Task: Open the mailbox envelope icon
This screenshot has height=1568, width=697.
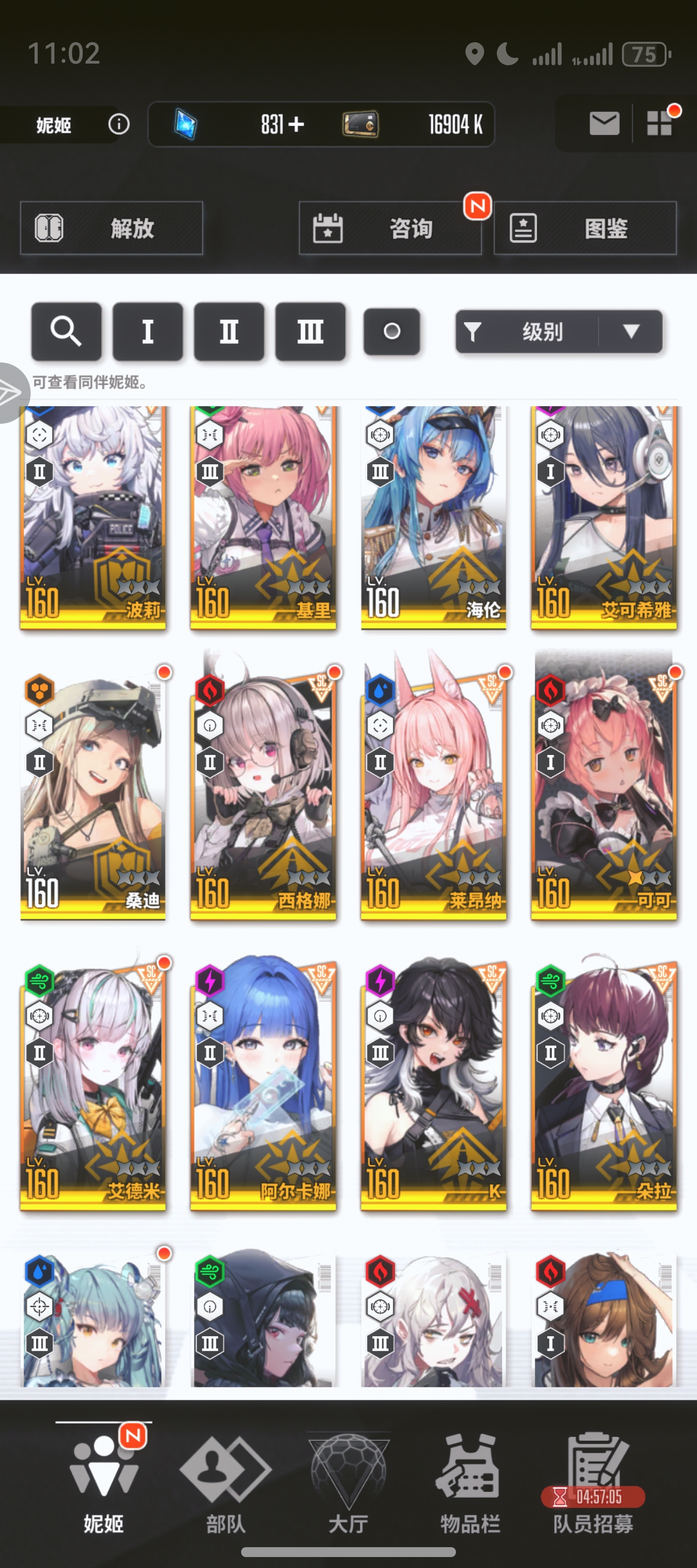Action: click(604, 123)
